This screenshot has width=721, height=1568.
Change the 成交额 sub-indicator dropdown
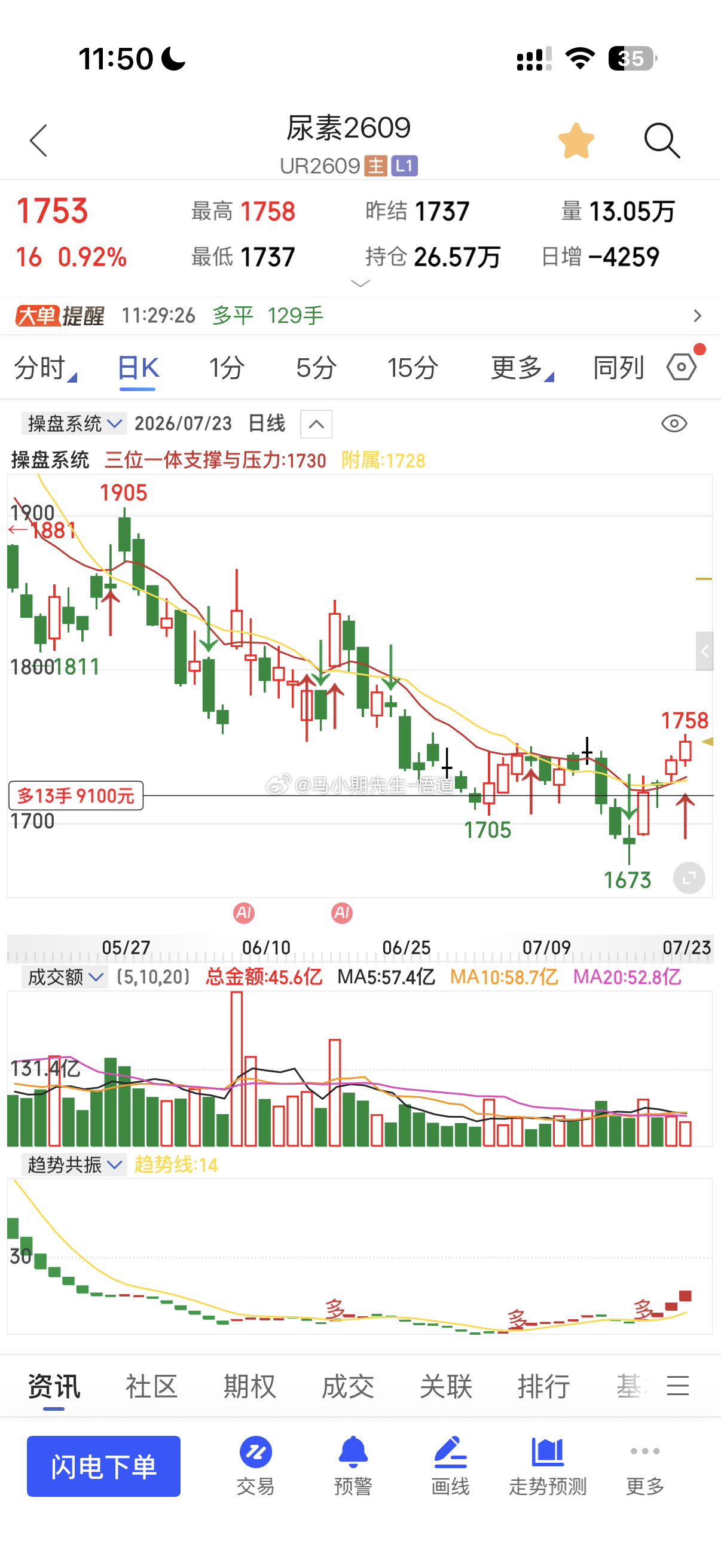click(x=65, y=977)
